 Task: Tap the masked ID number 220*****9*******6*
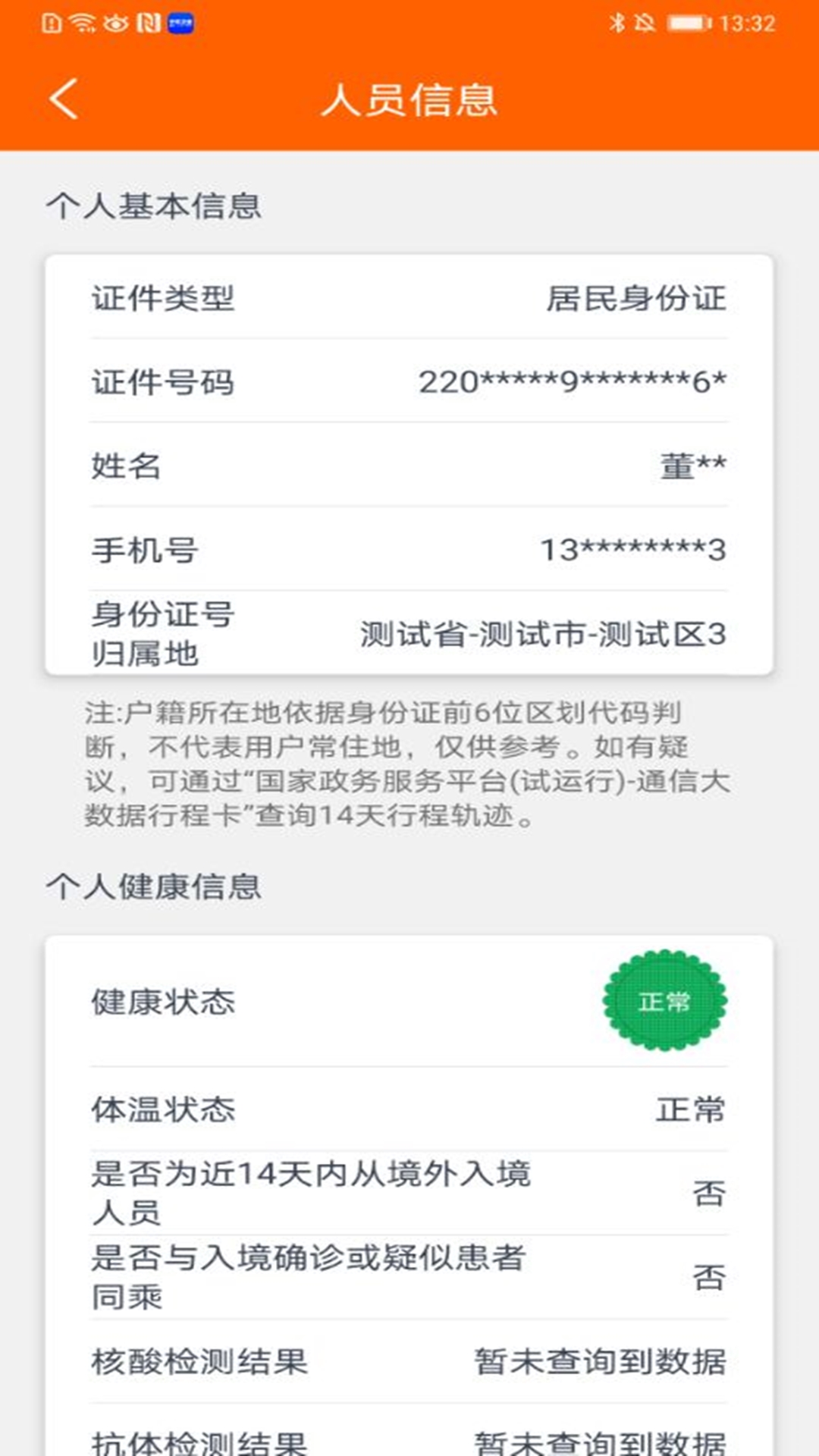click(409, 383)
